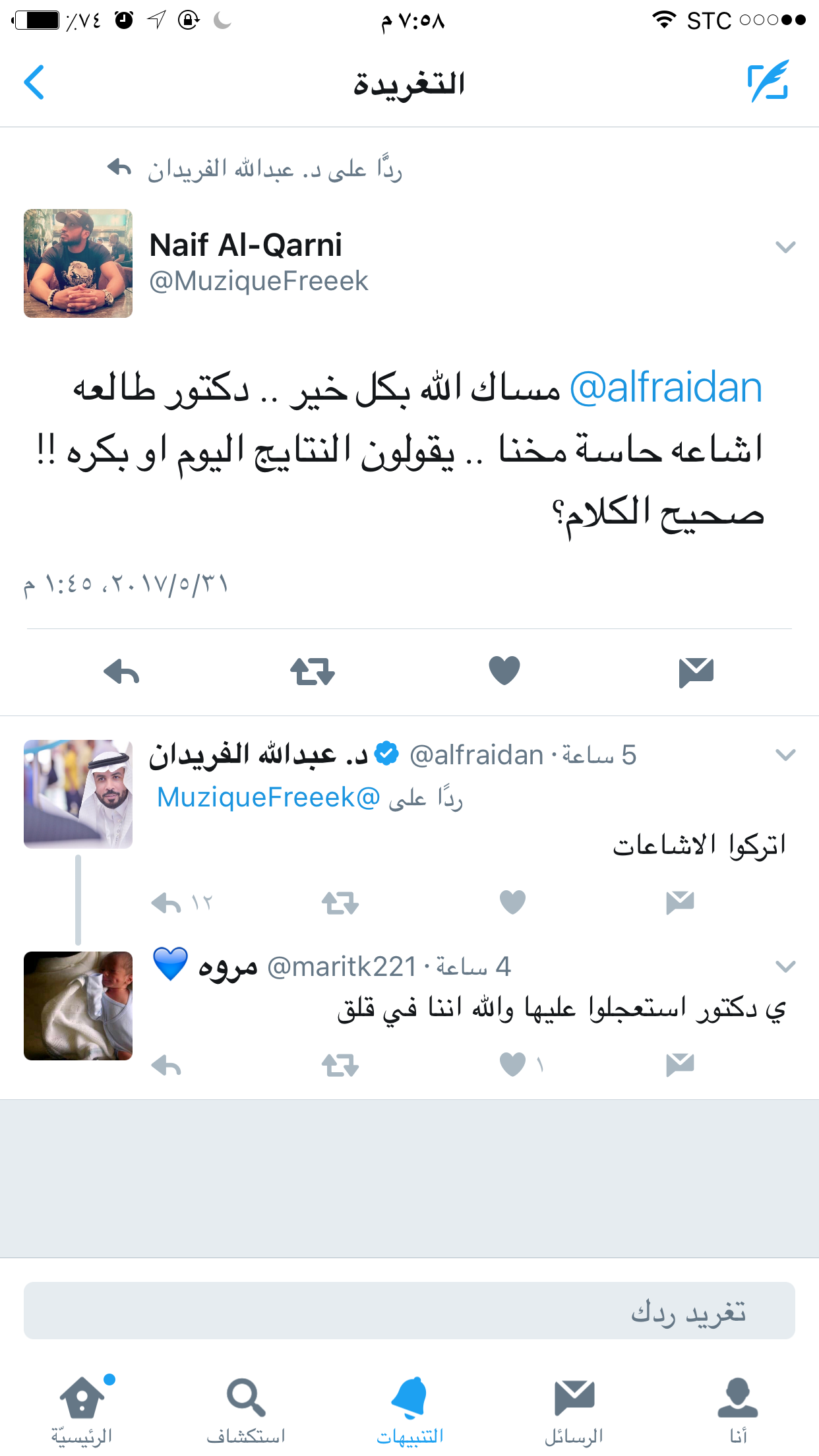819x1456 pixels.
Task: Go to the أنا profile tab
Action: (x=737, y=1410)
